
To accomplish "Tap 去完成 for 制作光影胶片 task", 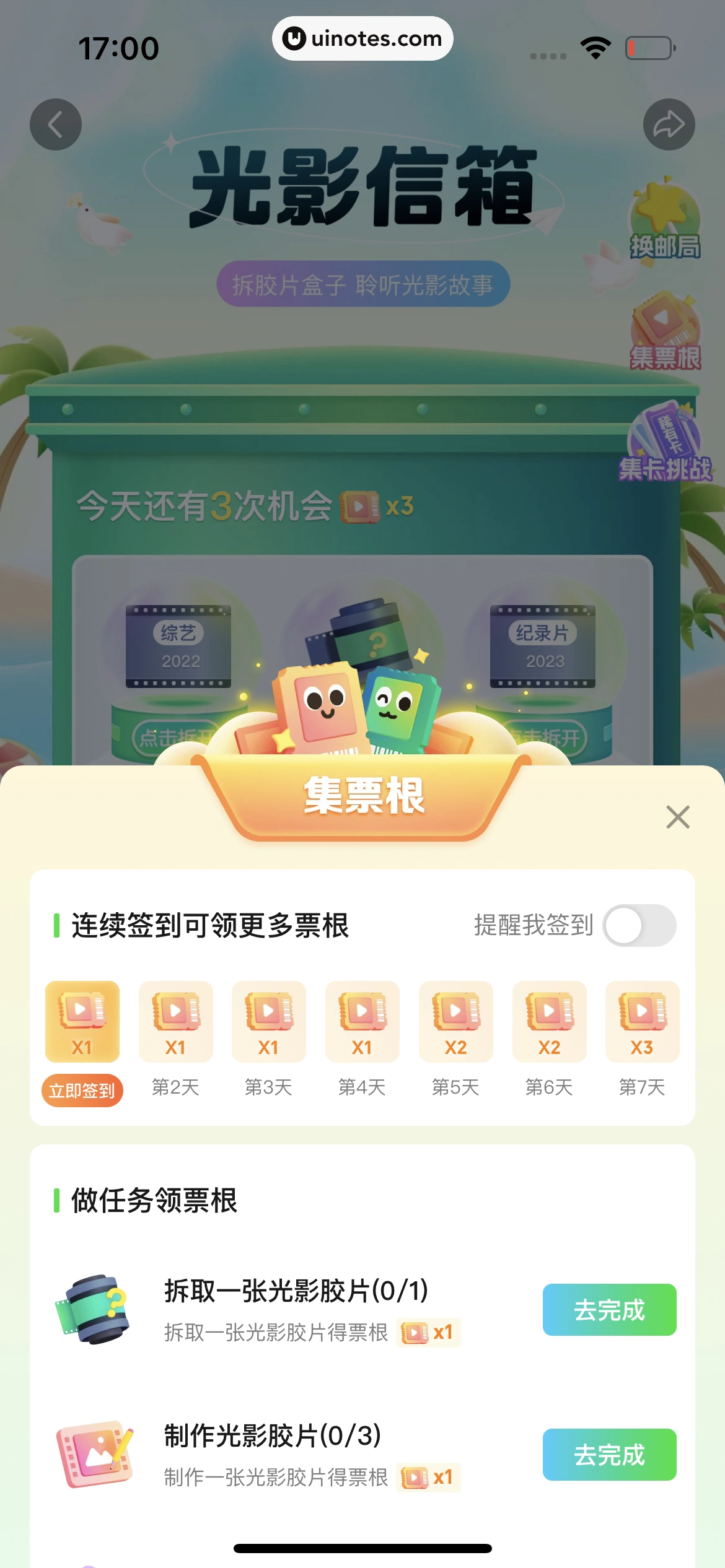I will [609, 1455].
